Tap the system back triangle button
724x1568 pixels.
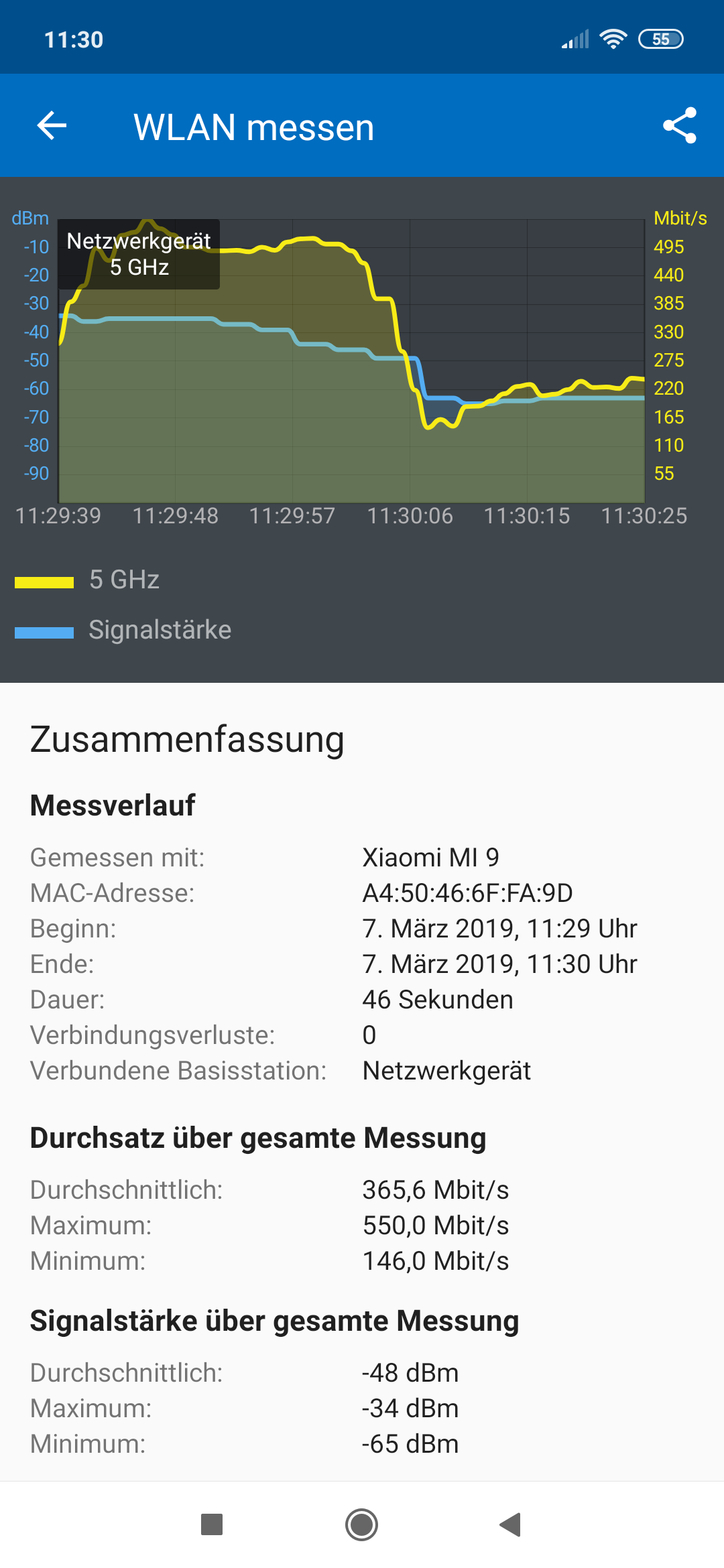pyautogui.click(x=510, y=1524)
